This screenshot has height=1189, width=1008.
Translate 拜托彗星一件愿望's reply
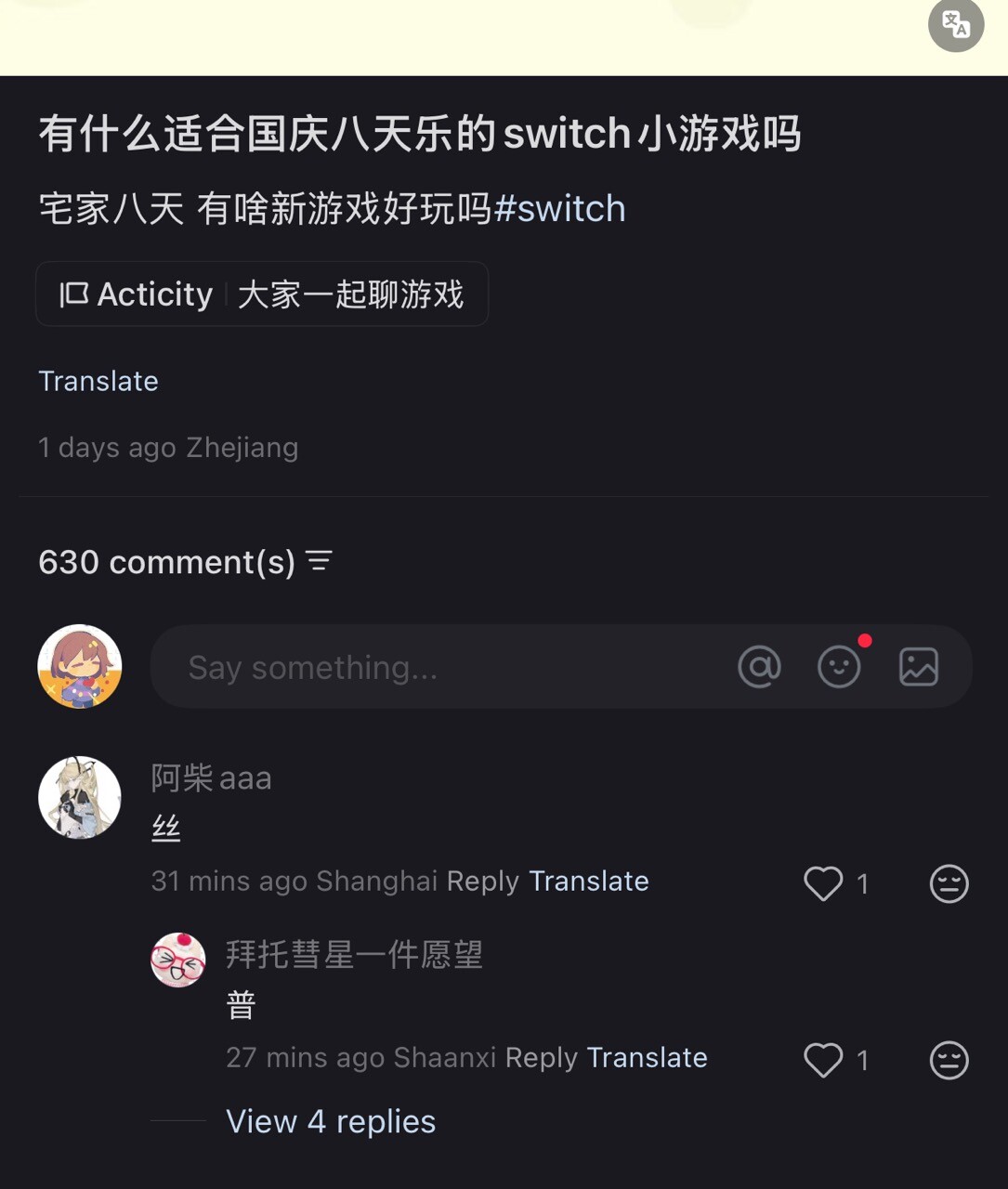(x=648, y=1057)
